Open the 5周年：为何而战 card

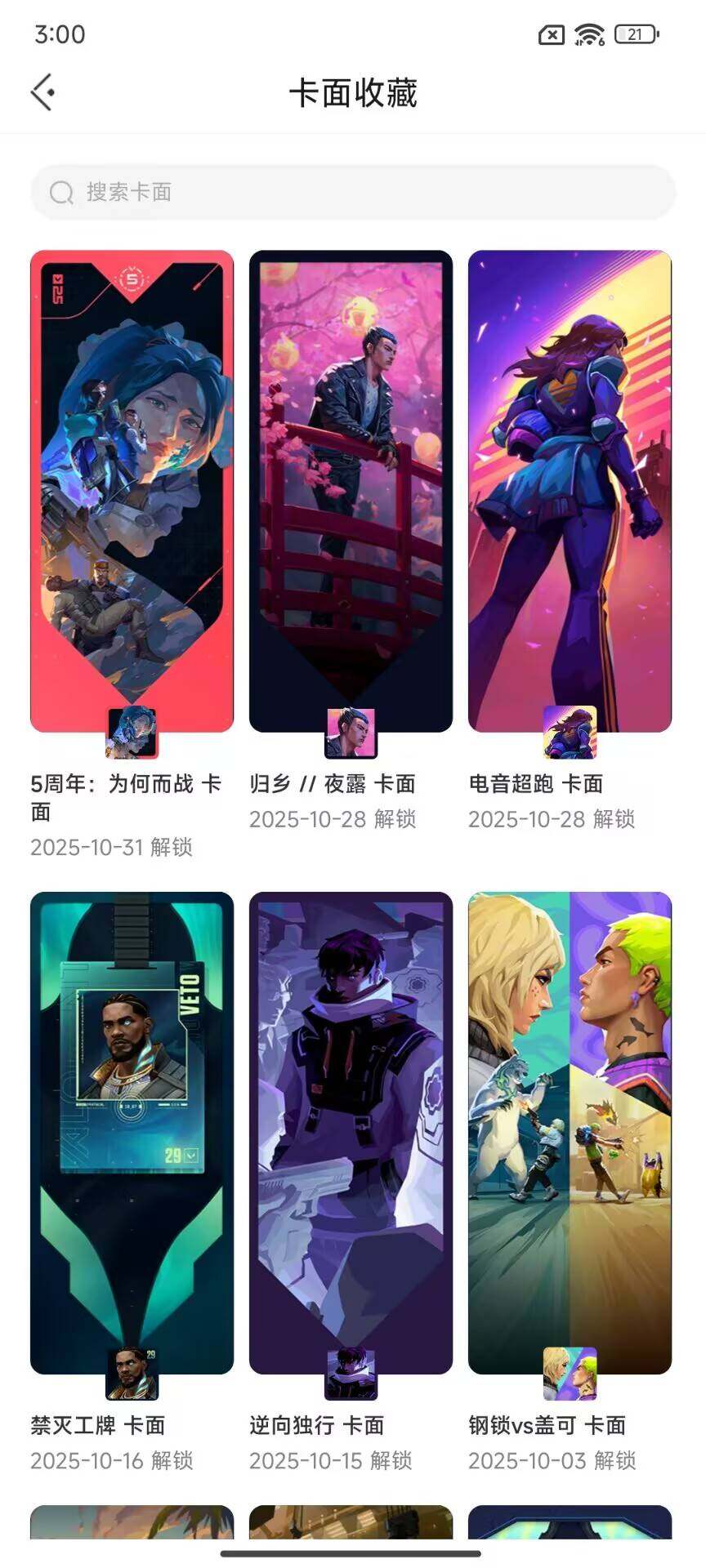(132, 492)
